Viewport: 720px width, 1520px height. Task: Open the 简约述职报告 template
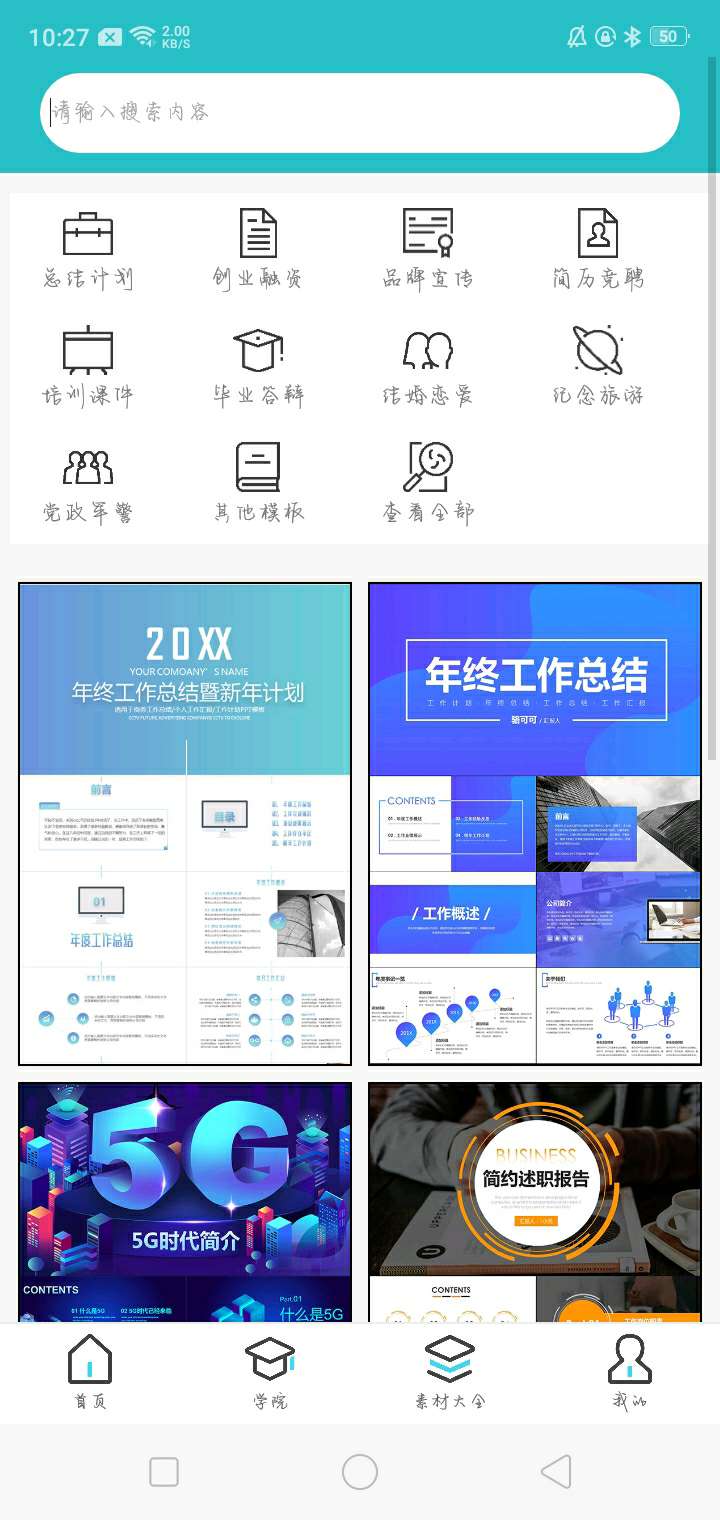534,1200
